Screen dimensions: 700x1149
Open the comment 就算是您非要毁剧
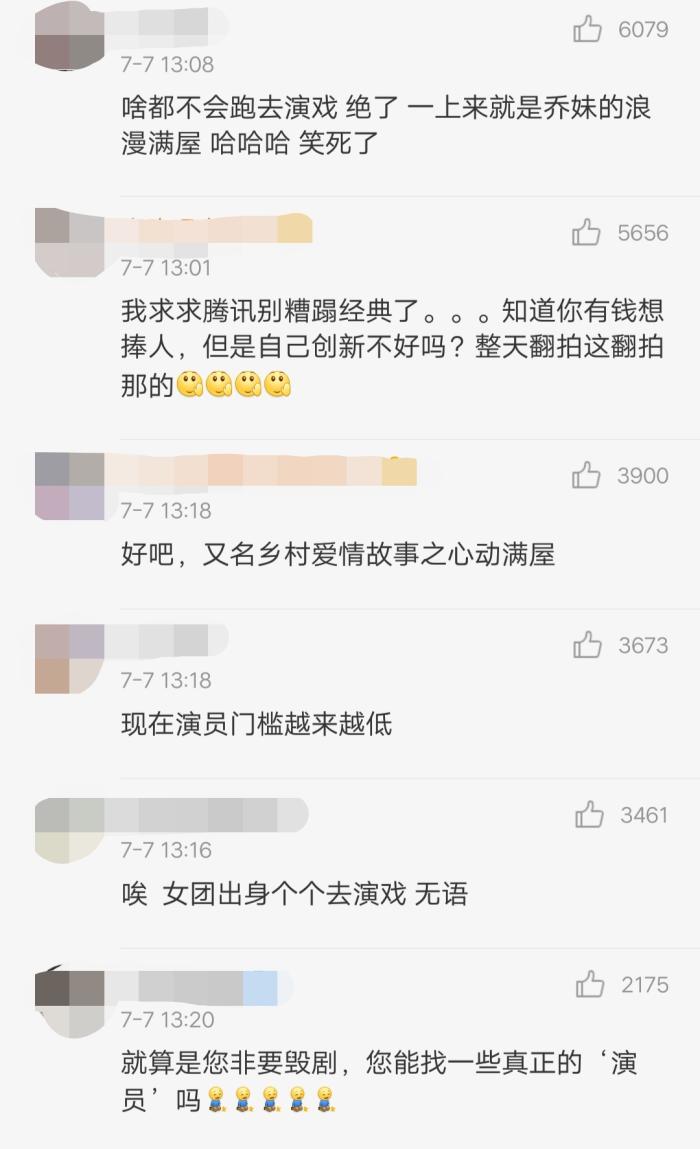[379, 1081]
